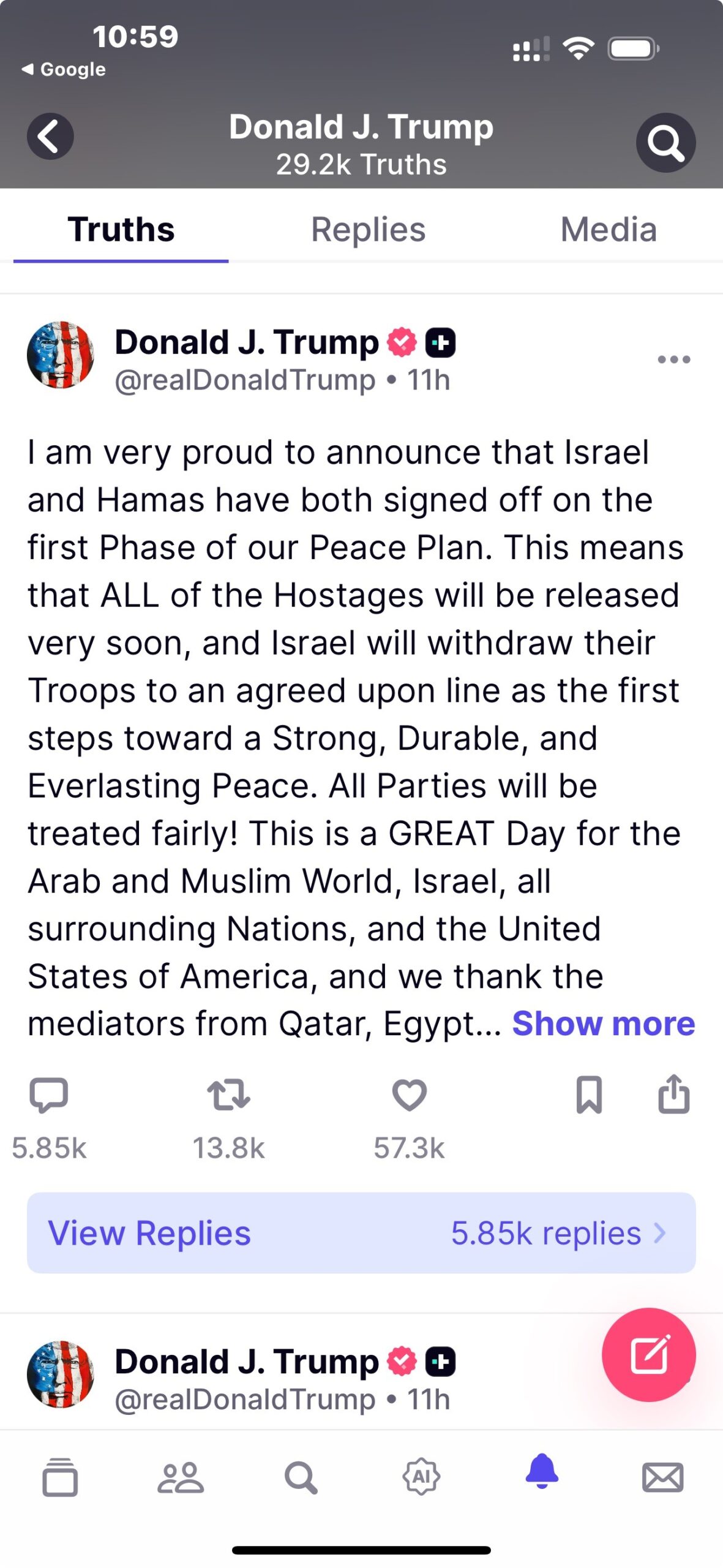Select the Truths tab
Image resolution: width=723 pixels, height=1568 pixels.
point(121,230)
